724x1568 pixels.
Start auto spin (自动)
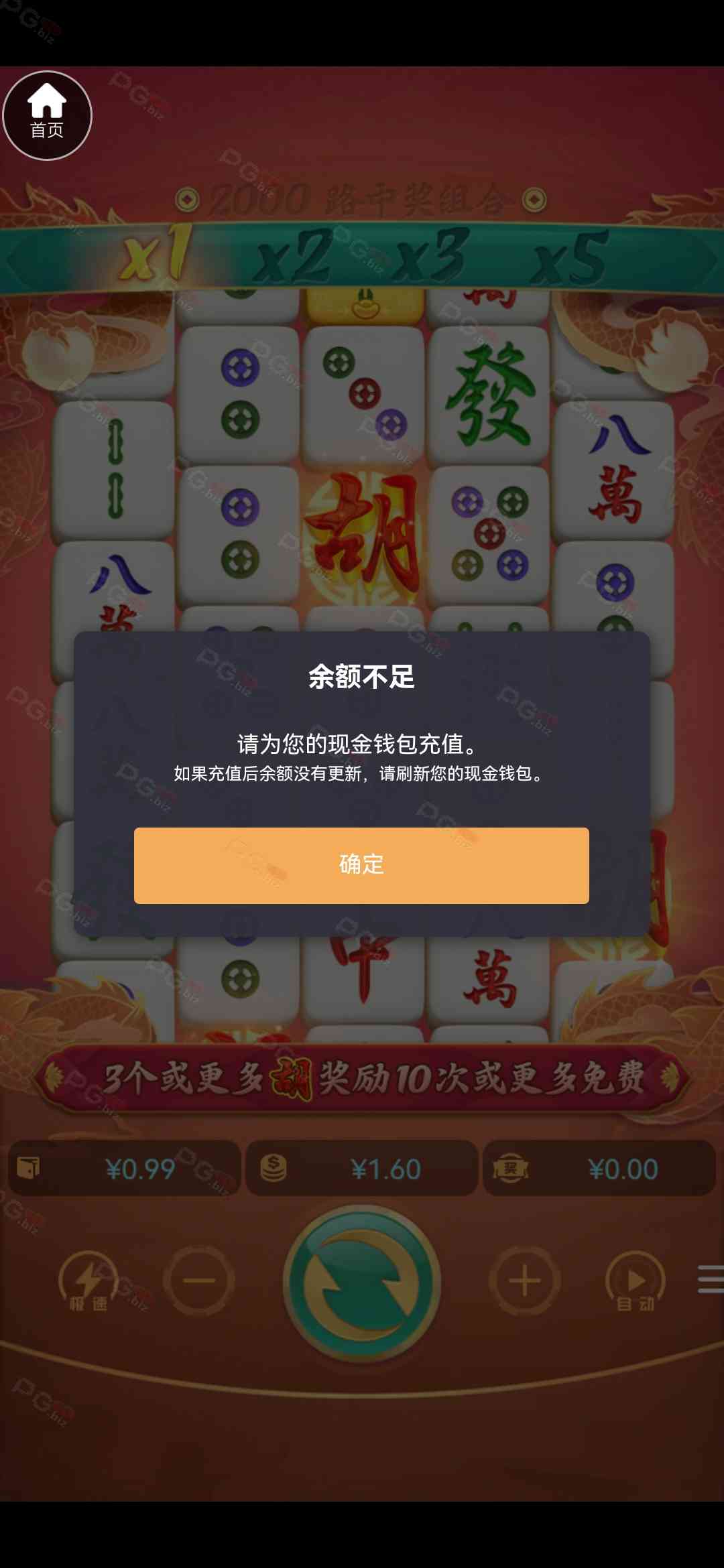click(x=634, y=1282)
